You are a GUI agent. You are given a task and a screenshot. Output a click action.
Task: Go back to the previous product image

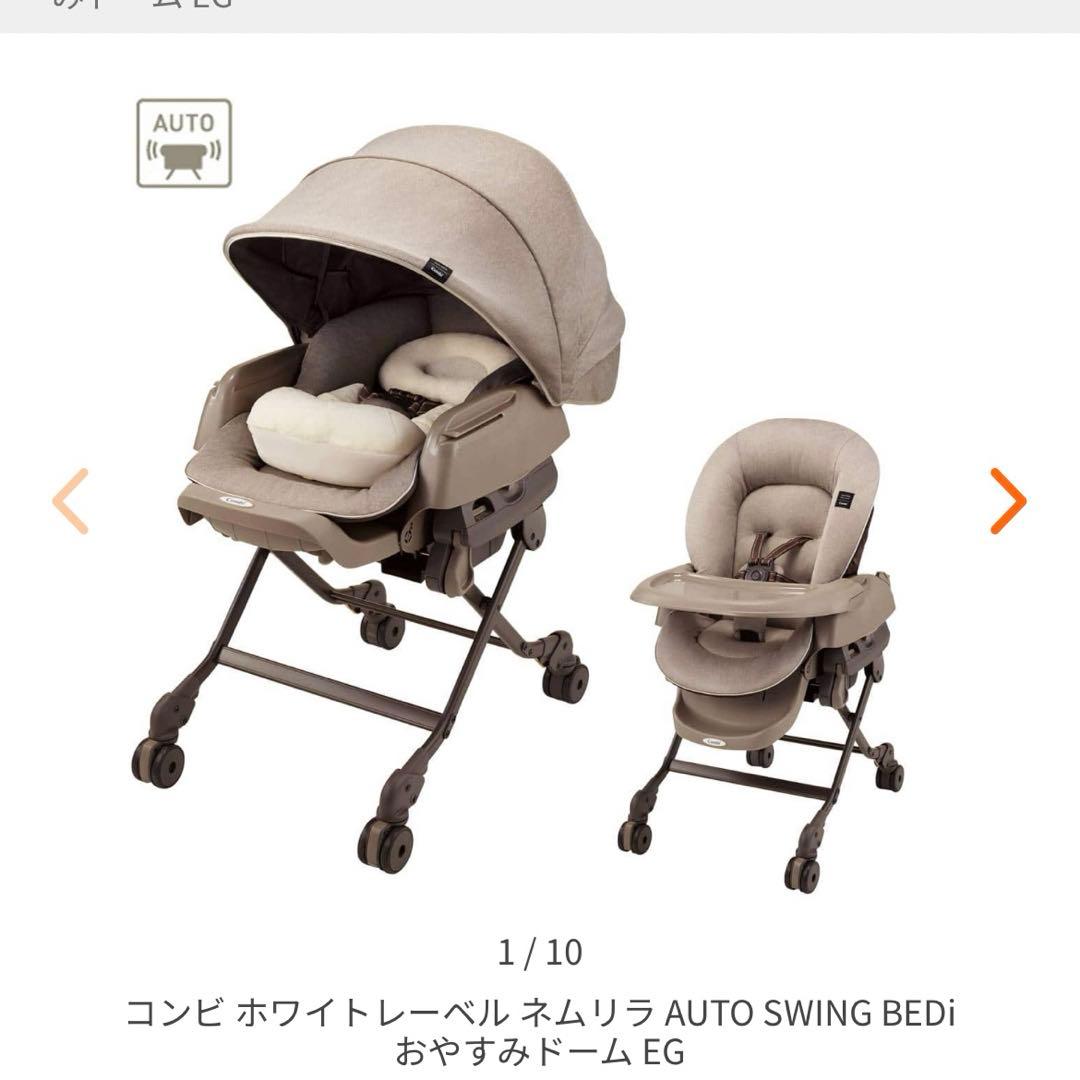click(71, 501)
